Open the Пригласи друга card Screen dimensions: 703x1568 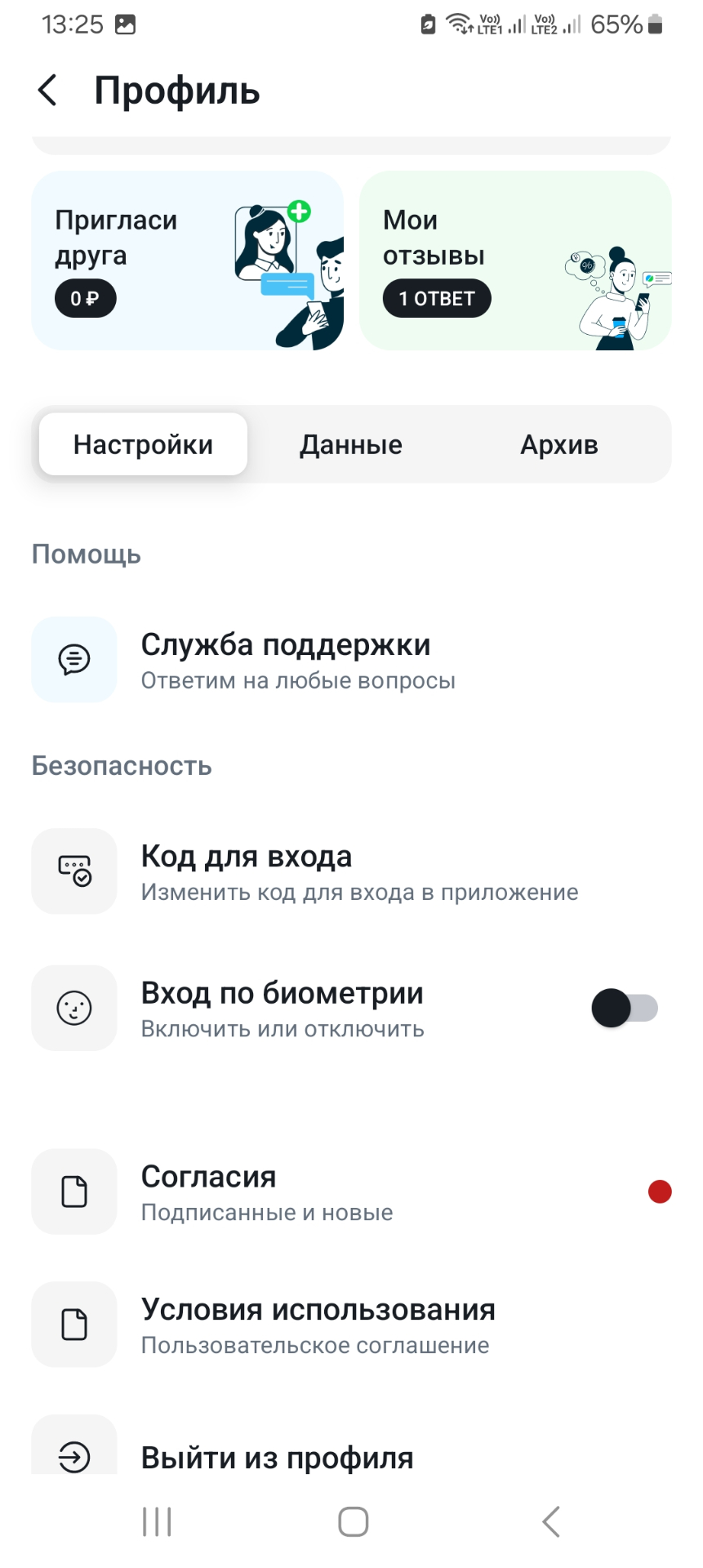coord(187,261)
